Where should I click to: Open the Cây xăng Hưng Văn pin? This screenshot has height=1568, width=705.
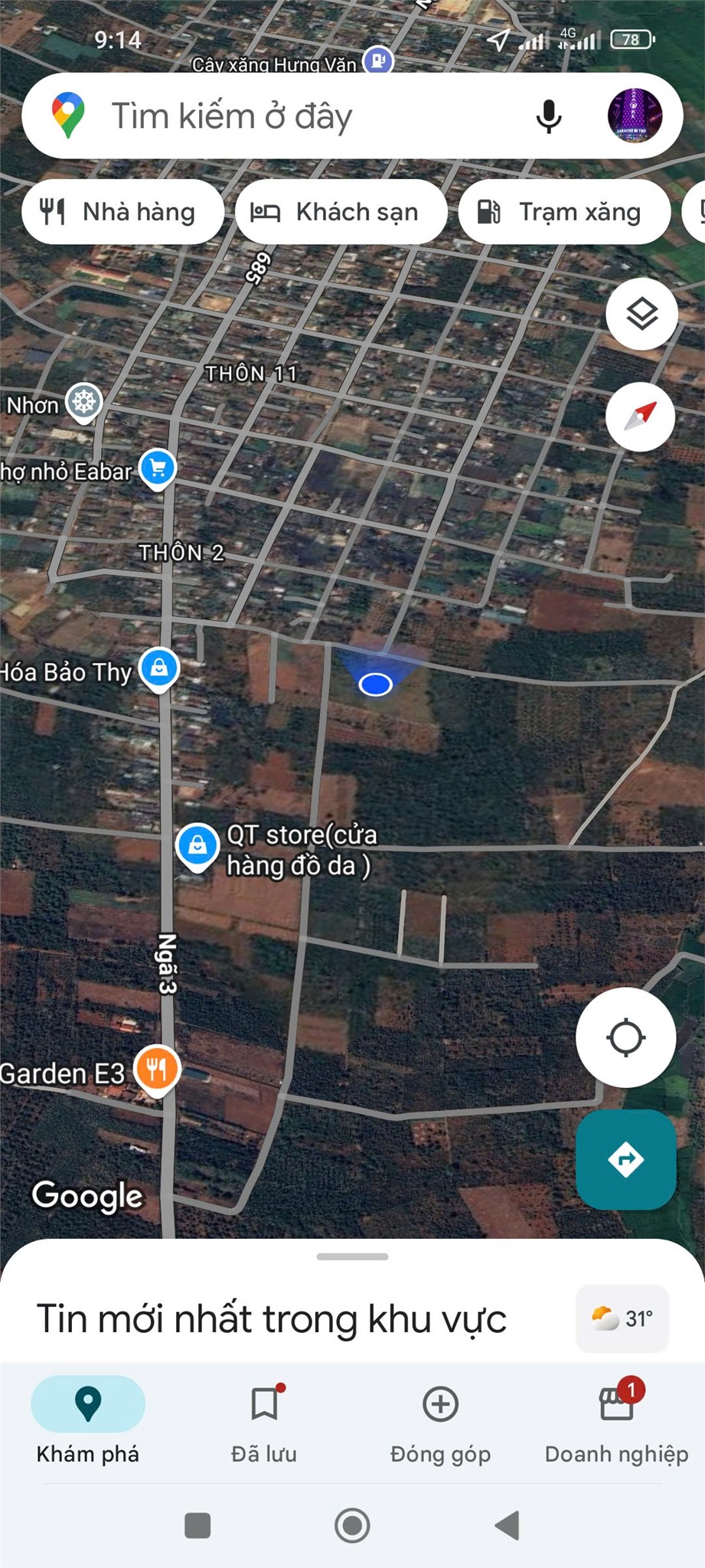[377, 60]
